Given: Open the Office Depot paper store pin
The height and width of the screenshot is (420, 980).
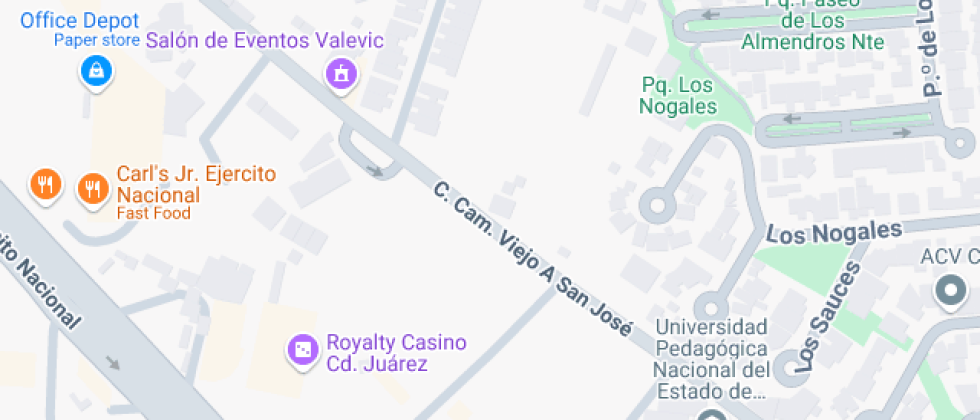Looking at the screenshot, I should click(x=95, y=70).
